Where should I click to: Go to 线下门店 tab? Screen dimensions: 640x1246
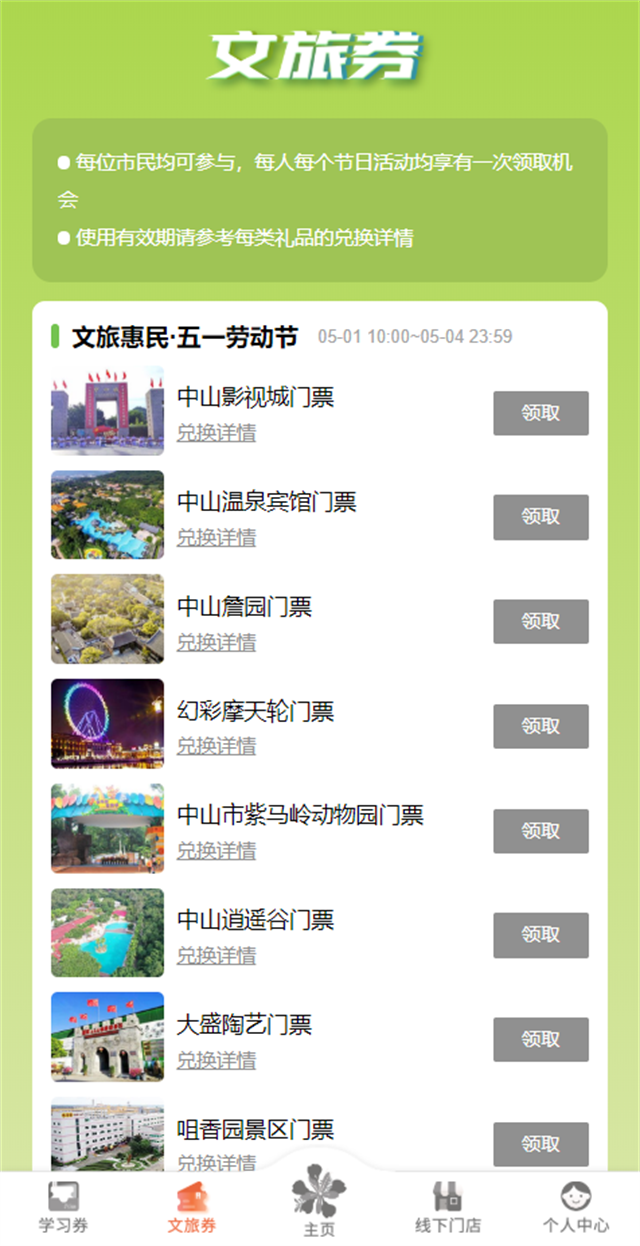[x=448, y=1207]
